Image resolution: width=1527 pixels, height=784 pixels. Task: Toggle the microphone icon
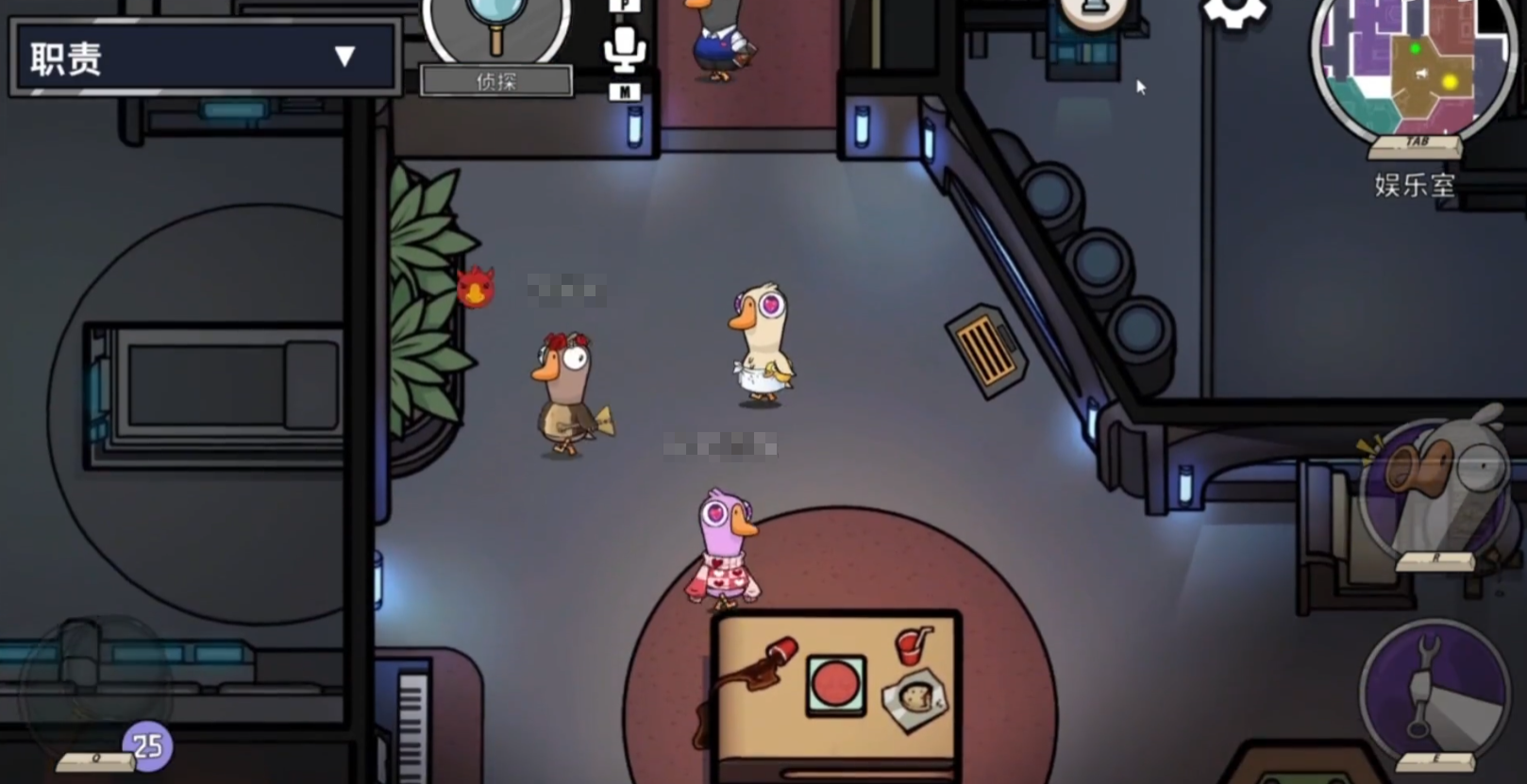click(x=625, y=49)
